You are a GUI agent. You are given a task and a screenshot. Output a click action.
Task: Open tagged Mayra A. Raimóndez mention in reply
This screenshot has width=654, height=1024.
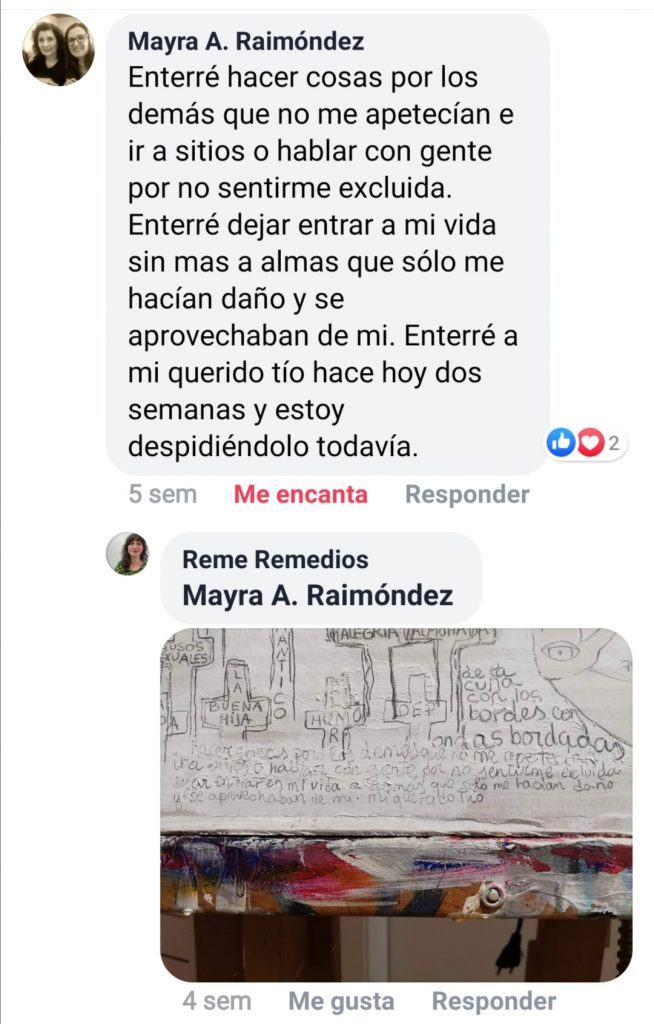click(x=317, y=596)
